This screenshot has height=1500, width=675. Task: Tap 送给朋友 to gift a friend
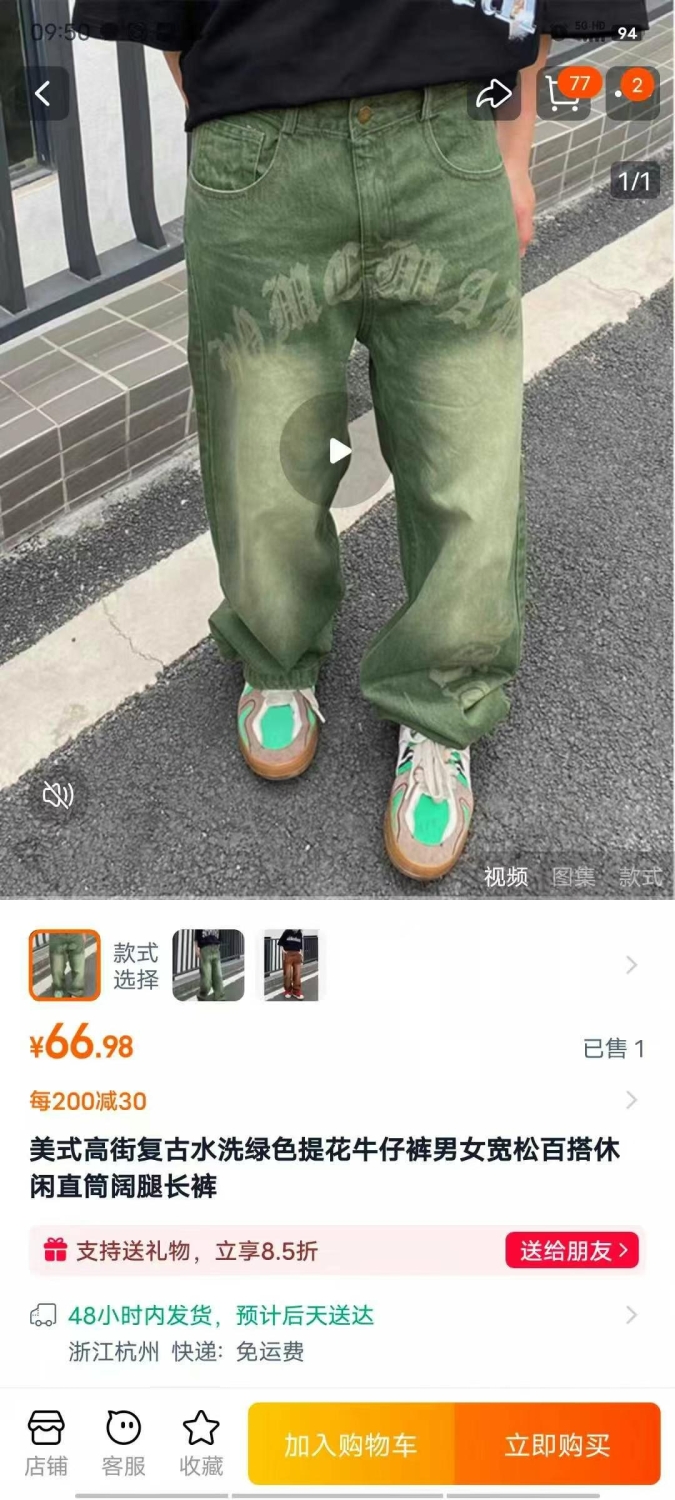coord(574,1250)
